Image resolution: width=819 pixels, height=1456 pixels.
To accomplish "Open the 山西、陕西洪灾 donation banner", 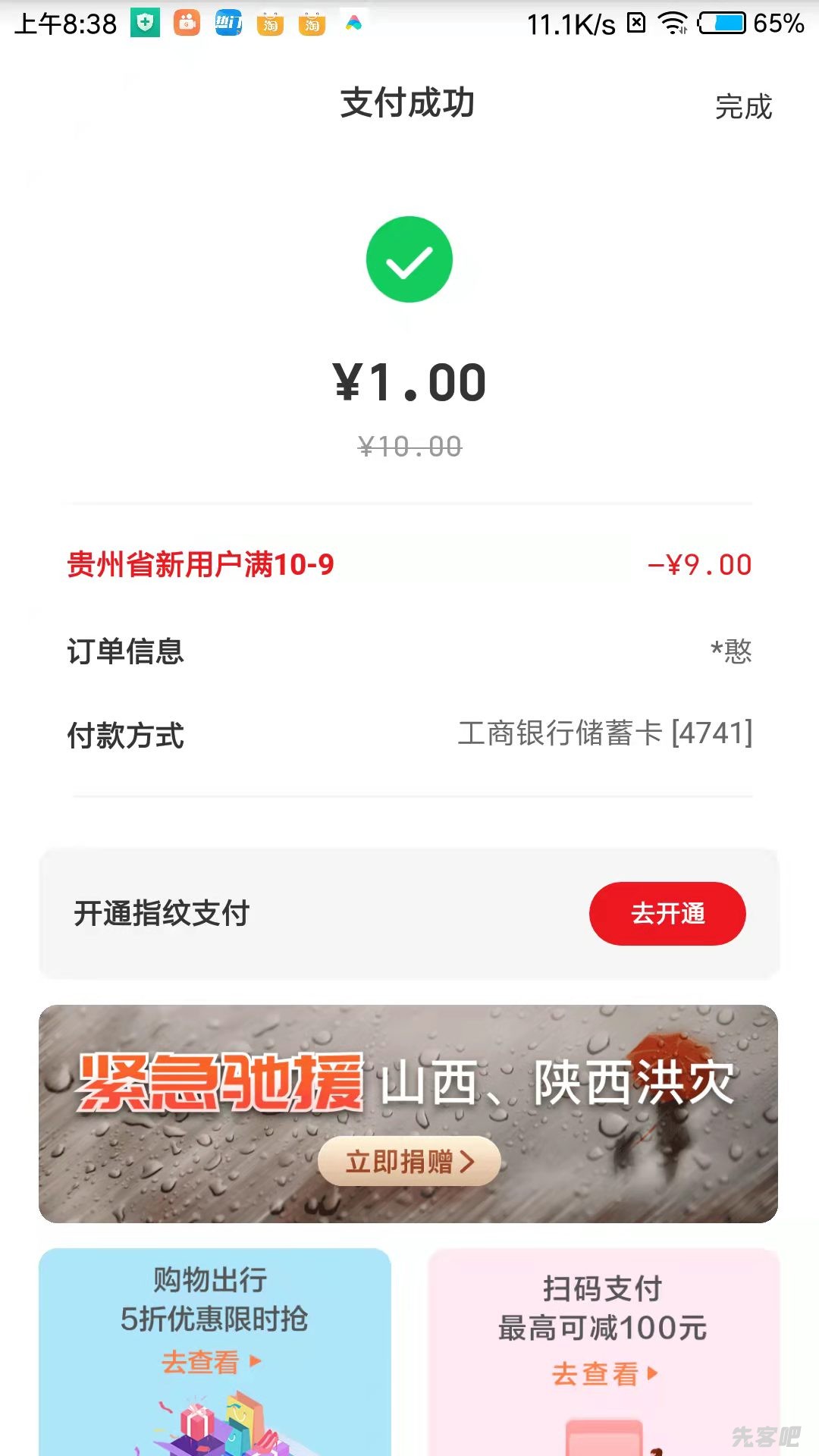I will coord(408,1113).
